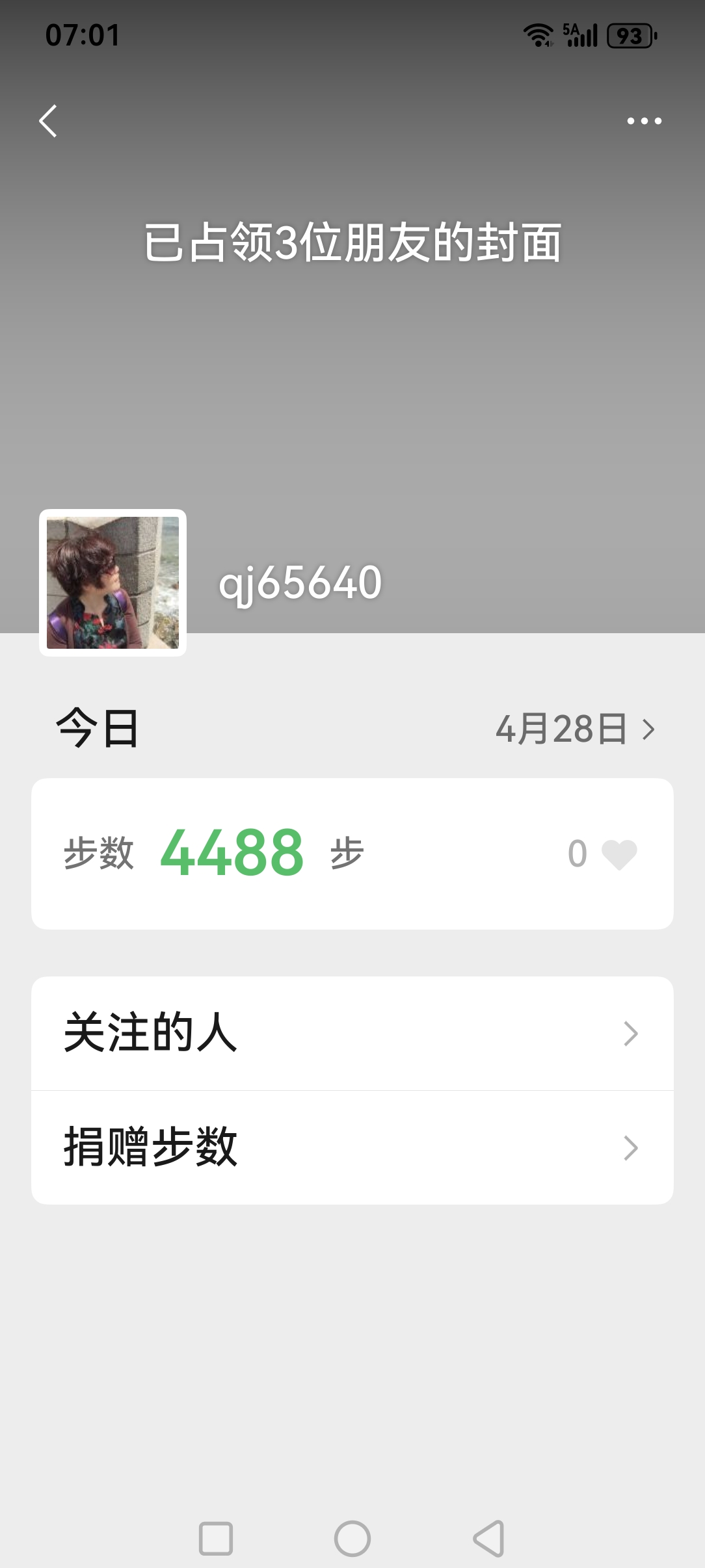Open the qj65640 profile avatar
The width and height of the screenshot is (705, 1568).
click(x=113, y=582)
